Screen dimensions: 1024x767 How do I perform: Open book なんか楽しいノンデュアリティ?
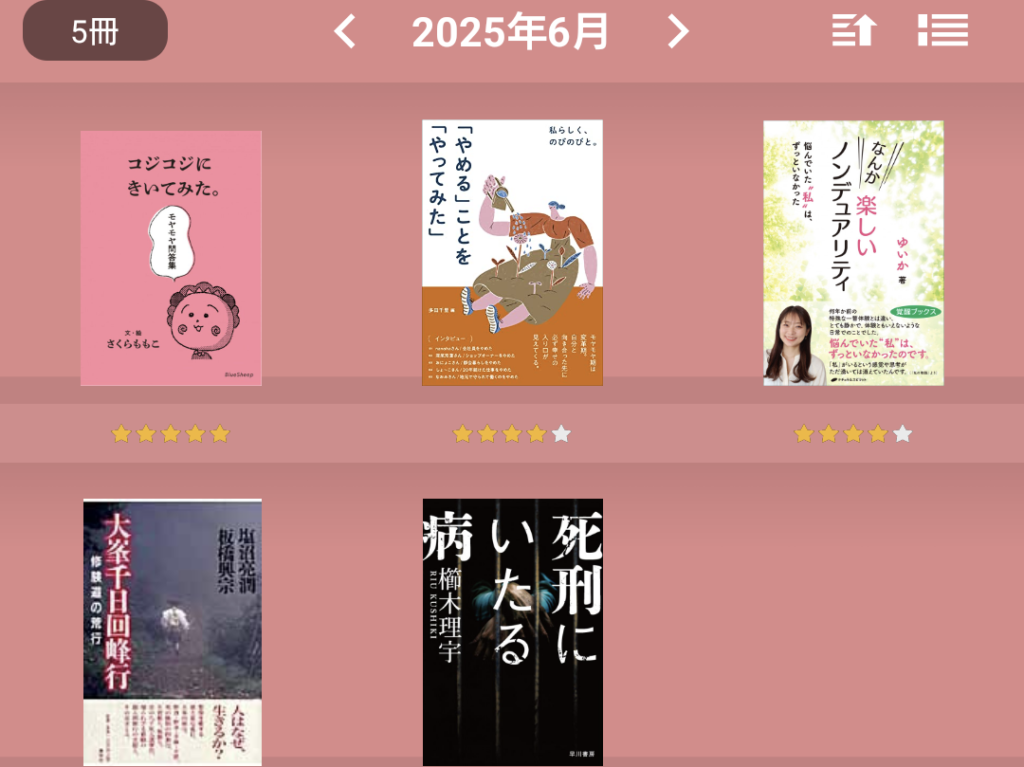pyautogui.click(x=853, y=253)
